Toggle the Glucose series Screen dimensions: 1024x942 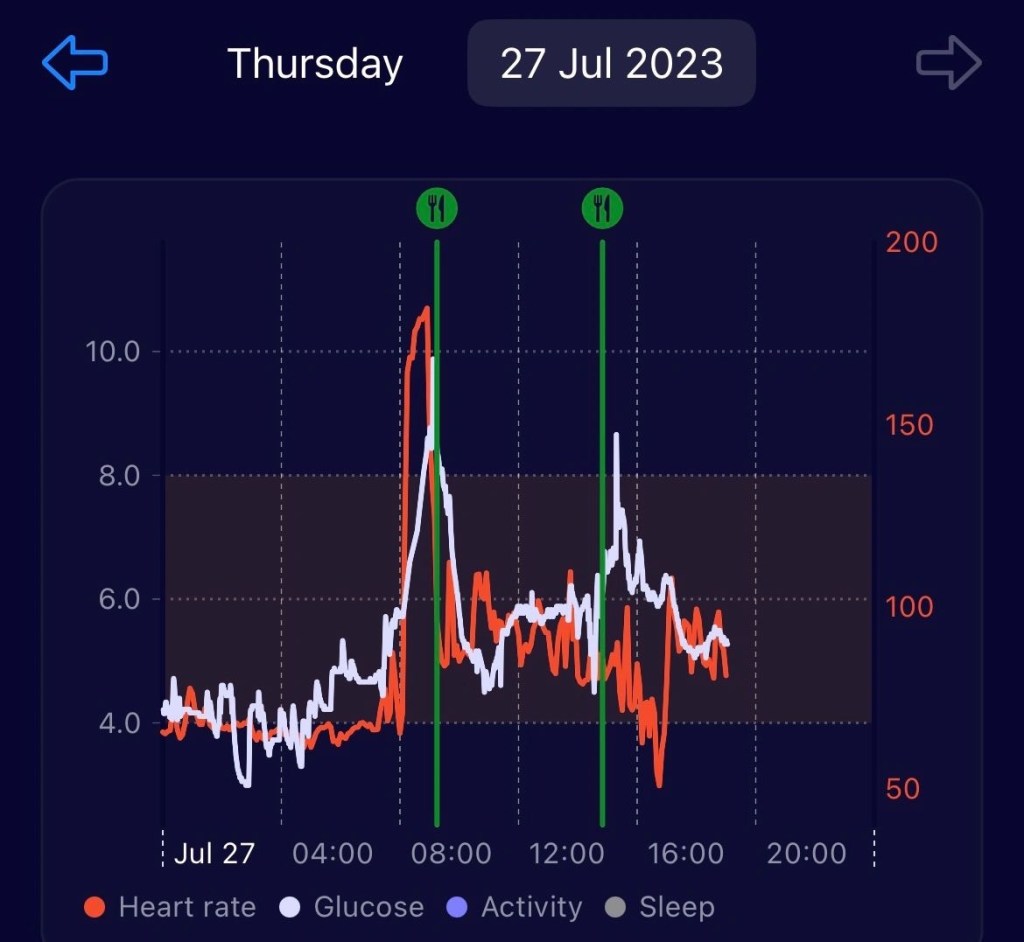click(352, 907)
